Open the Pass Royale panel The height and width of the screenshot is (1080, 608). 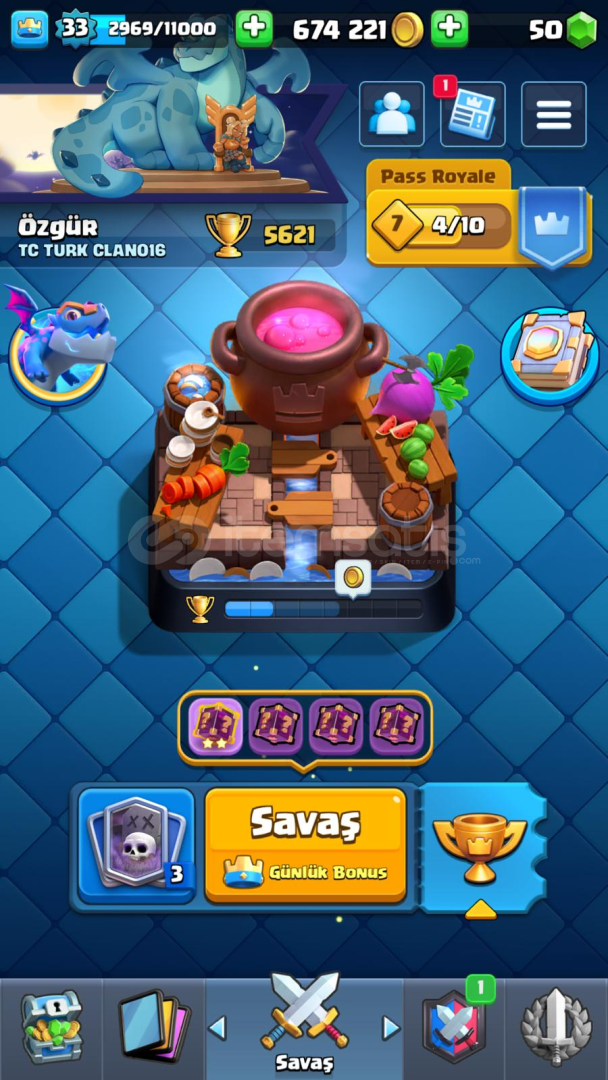pyautogui.click(x=479, y=214)
